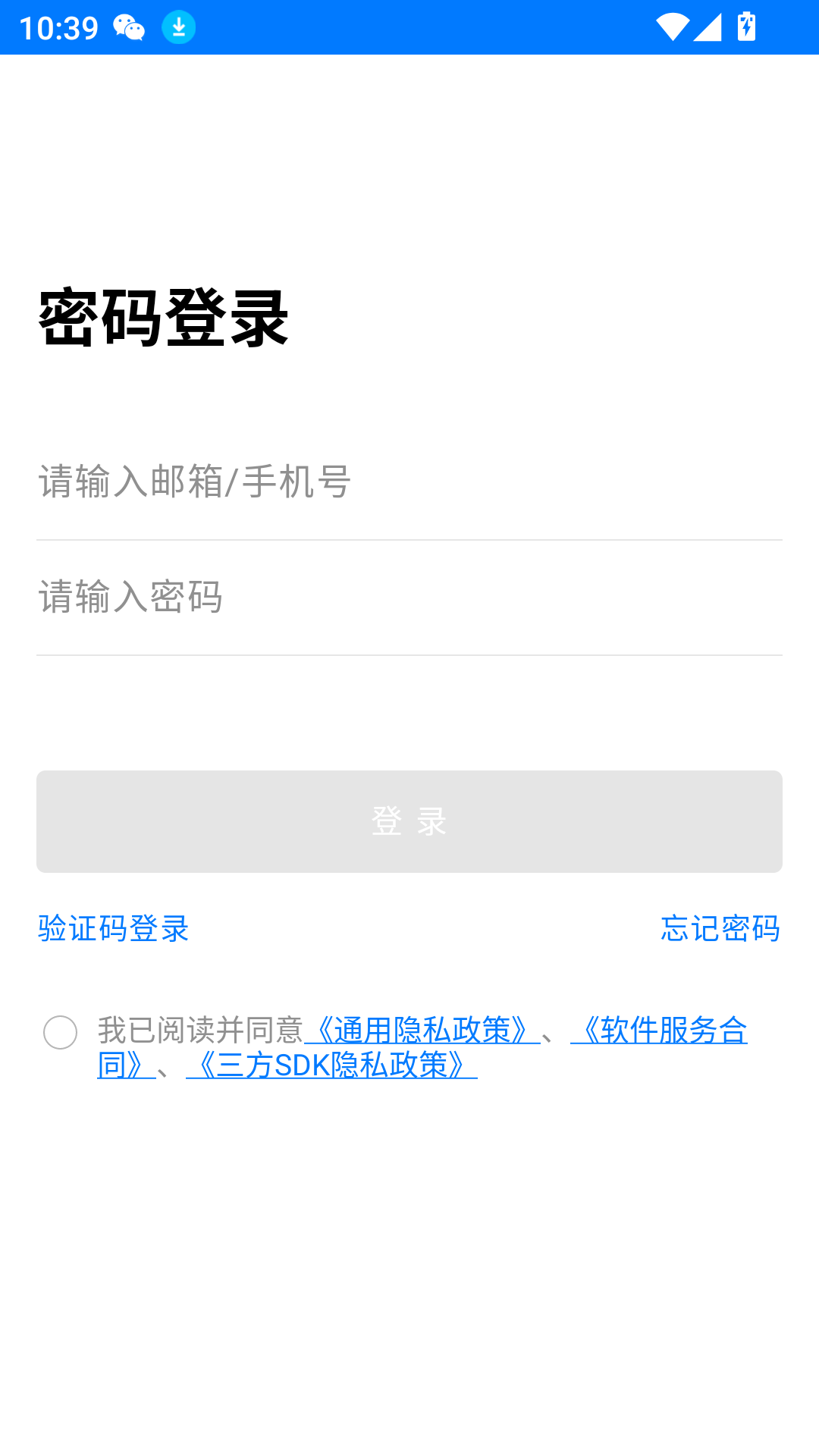View the 《三方SDK隐私政策》 link

(331, 1065)
